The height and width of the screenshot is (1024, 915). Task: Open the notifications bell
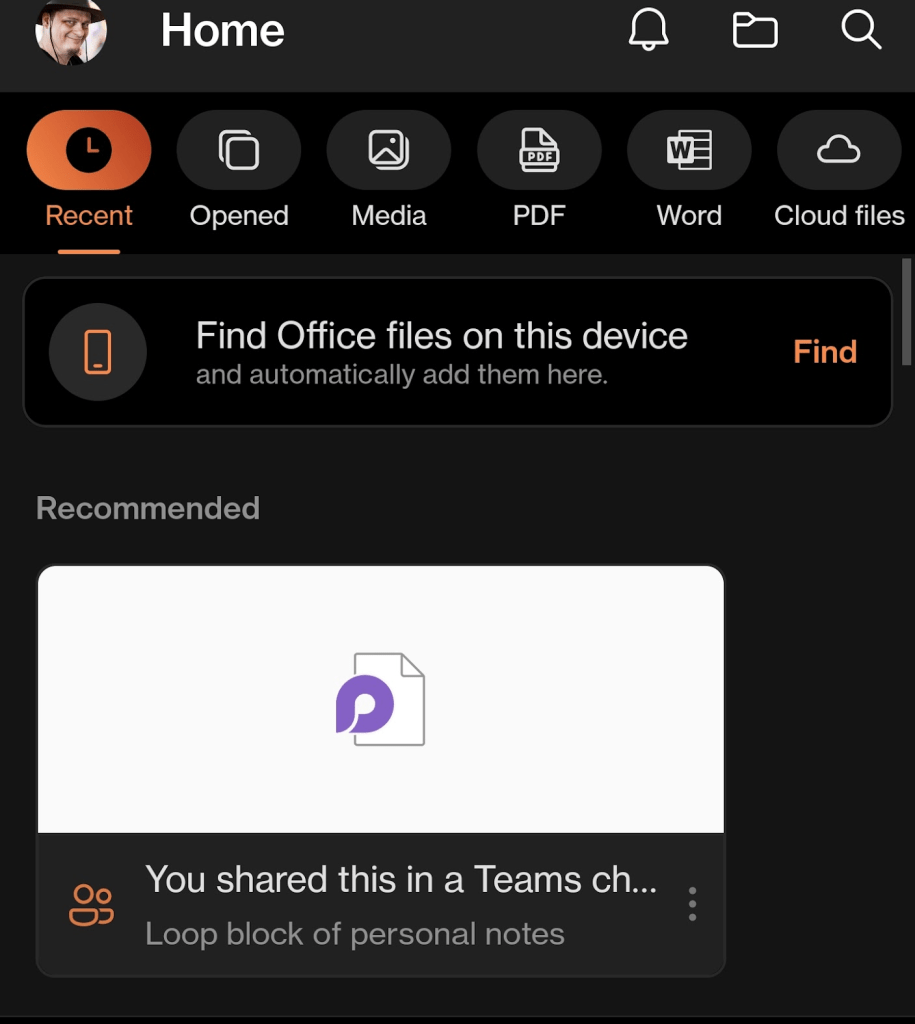coord(648,31)
